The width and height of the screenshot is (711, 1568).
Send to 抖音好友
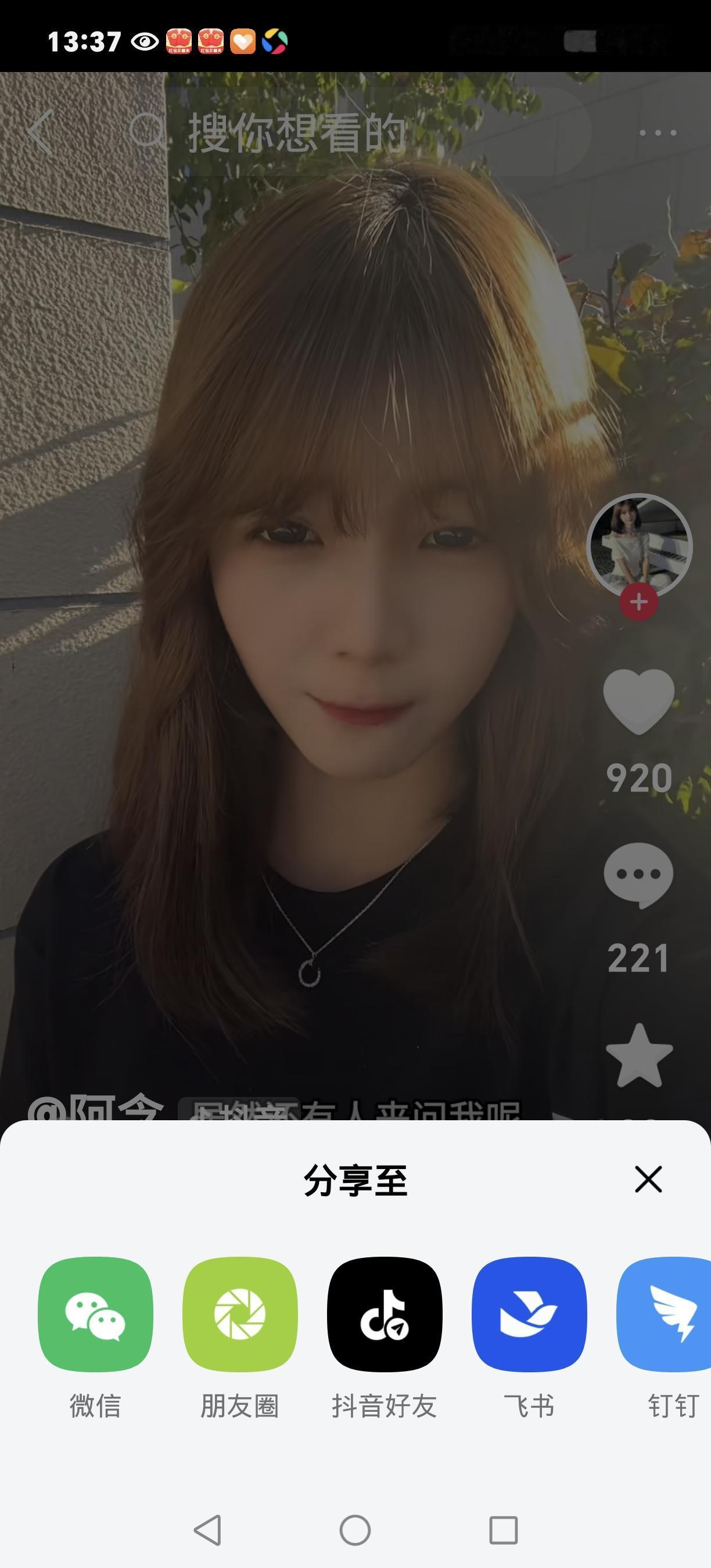click(x=384, y=1314)
